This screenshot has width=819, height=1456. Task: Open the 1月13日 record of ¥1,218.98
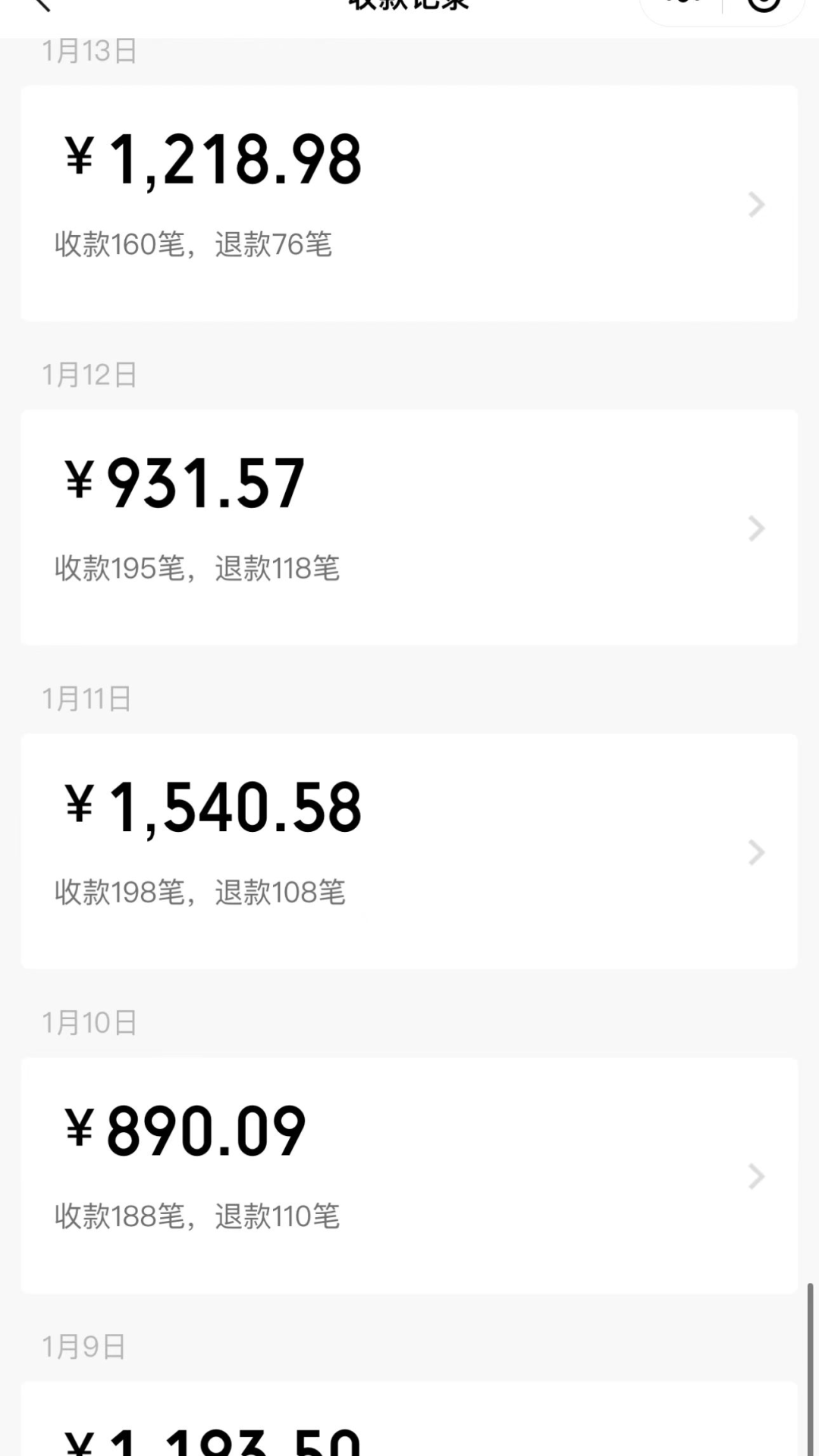[x=409, y=203]
